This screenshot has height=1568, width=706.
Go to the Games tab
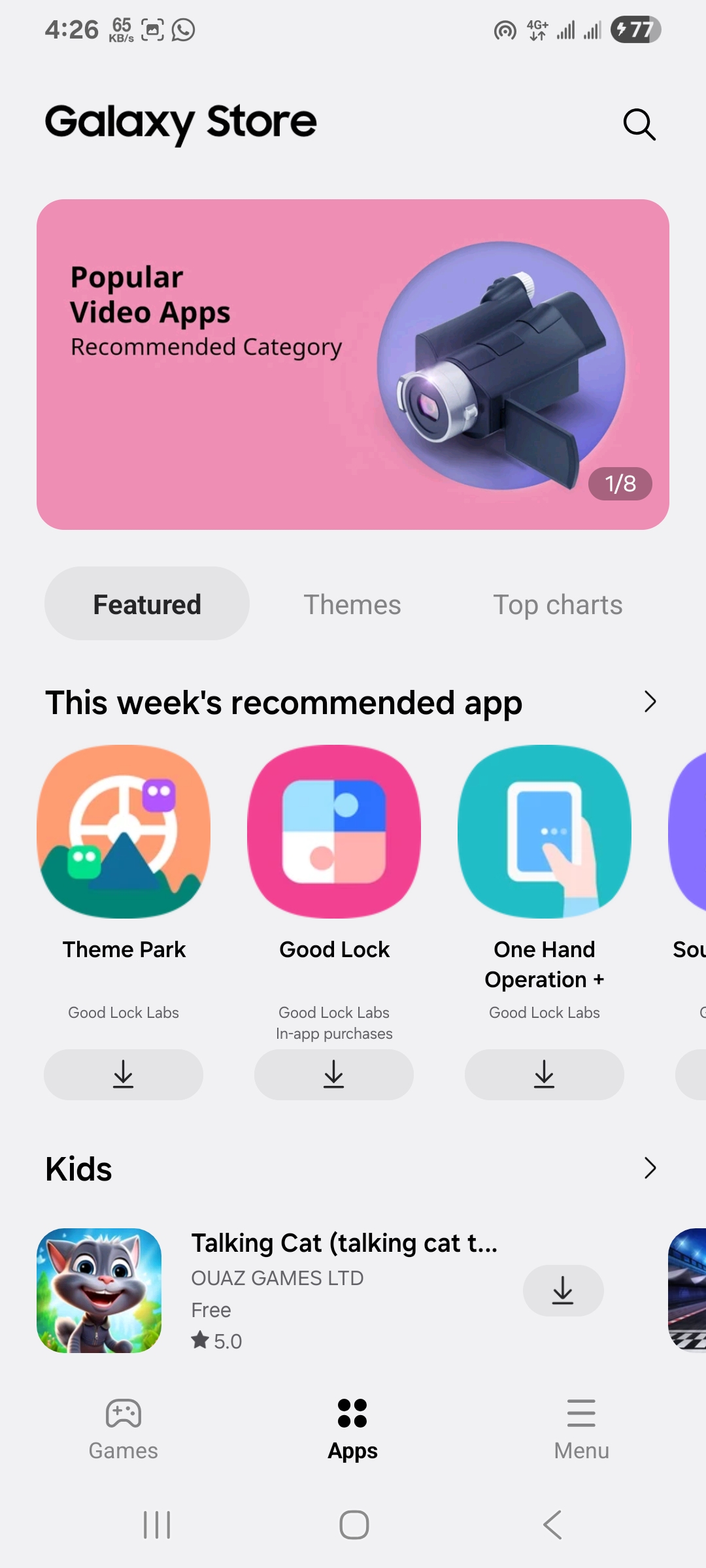tap(124, 1429)
